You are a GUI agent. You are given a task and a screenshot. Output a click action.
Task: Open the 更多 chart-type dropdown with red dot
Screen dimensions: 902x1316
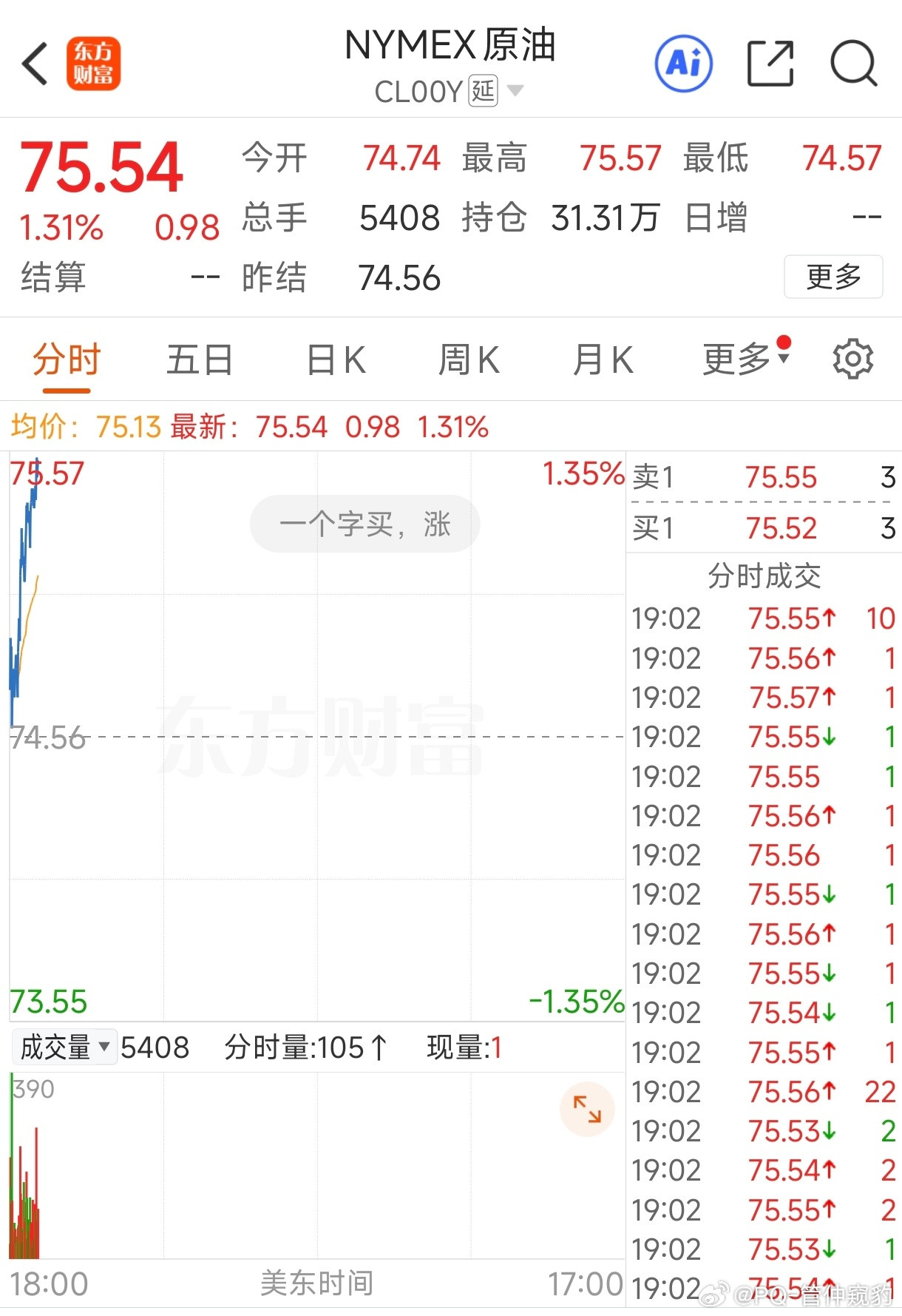pos(743,359)
